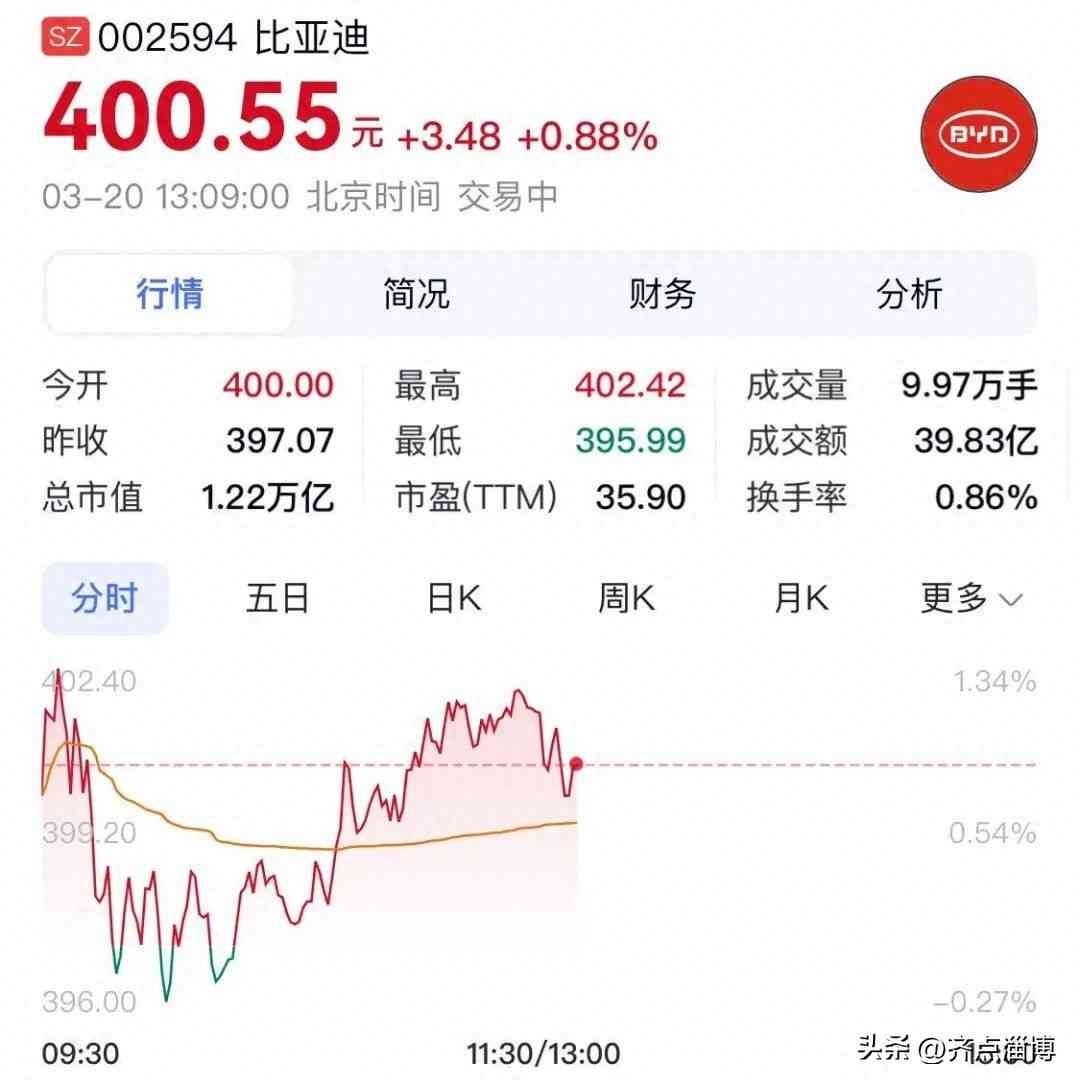
Task: Switch chart to 日K
Action: pyautogui.click(x=454, y=598)
